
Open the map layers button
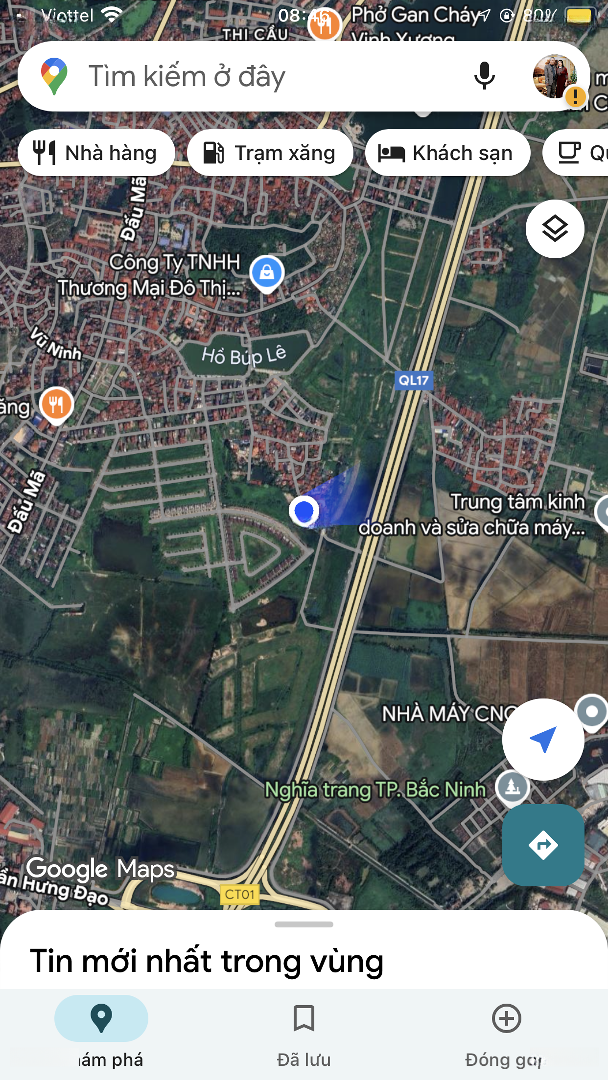[x=555, y=229]
